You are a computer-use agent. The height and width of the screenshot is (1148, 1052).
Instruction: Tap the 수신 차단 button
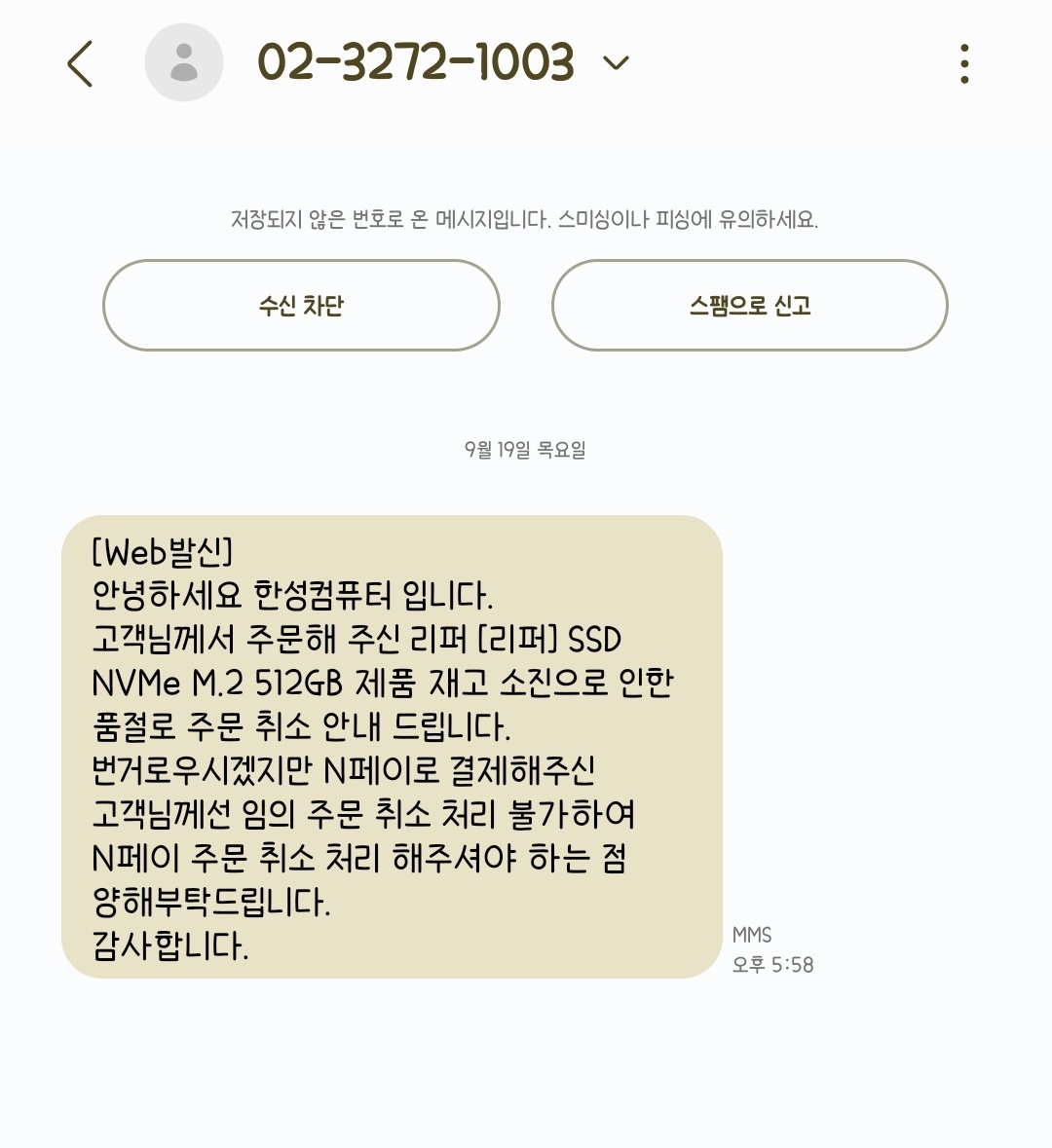pos(301,306)
